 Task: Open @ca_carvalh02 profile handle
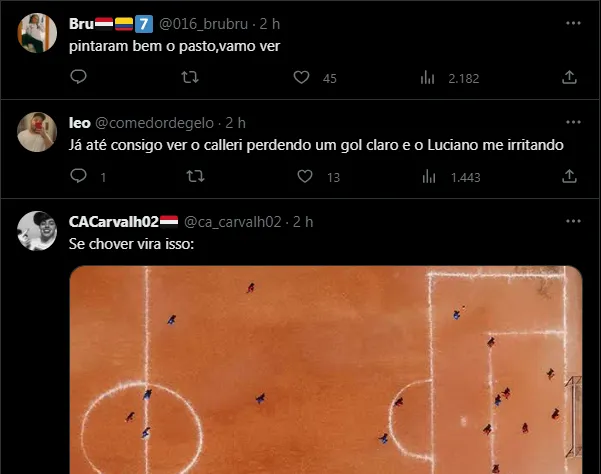(x=235, y=221)
